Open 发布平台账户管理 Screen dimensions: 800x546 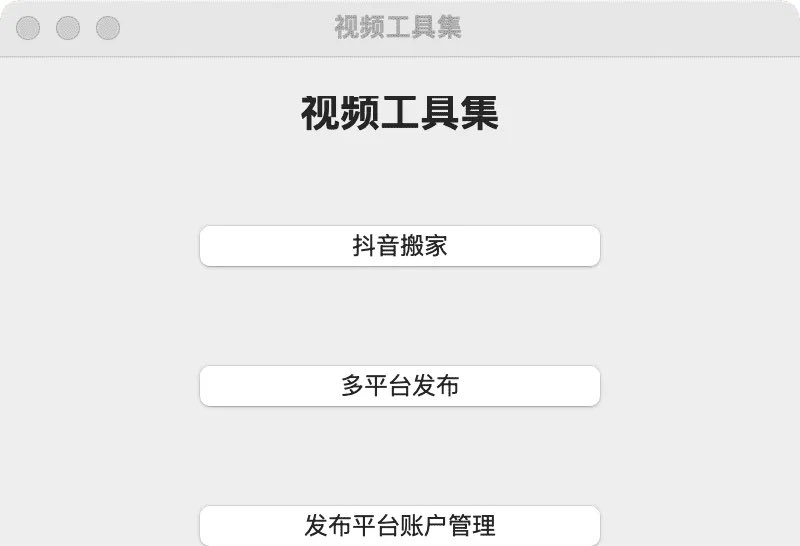pos(400,525)
